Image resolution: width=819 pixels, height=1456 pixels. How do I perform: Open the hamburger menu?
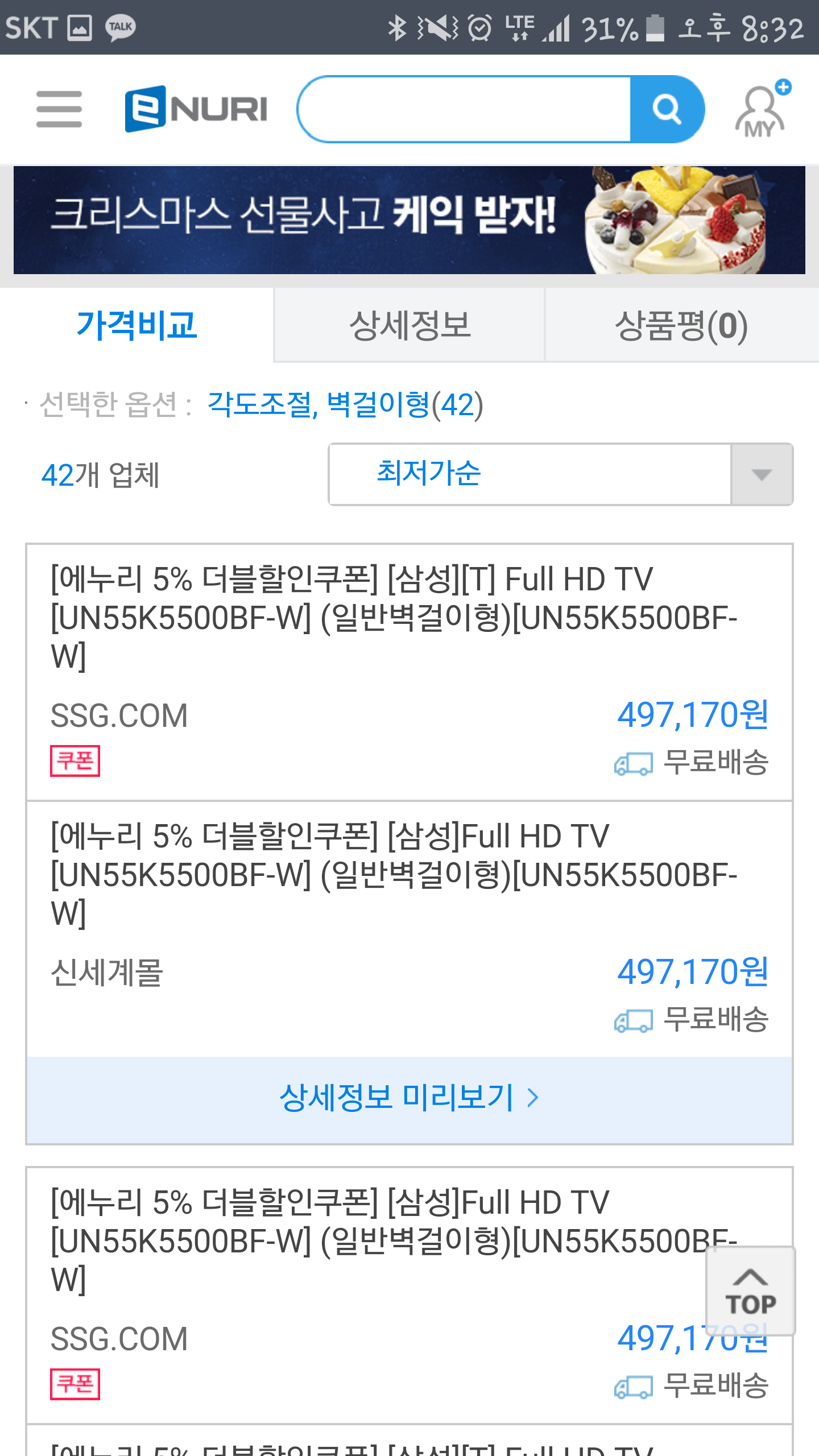tap(59, 109)
